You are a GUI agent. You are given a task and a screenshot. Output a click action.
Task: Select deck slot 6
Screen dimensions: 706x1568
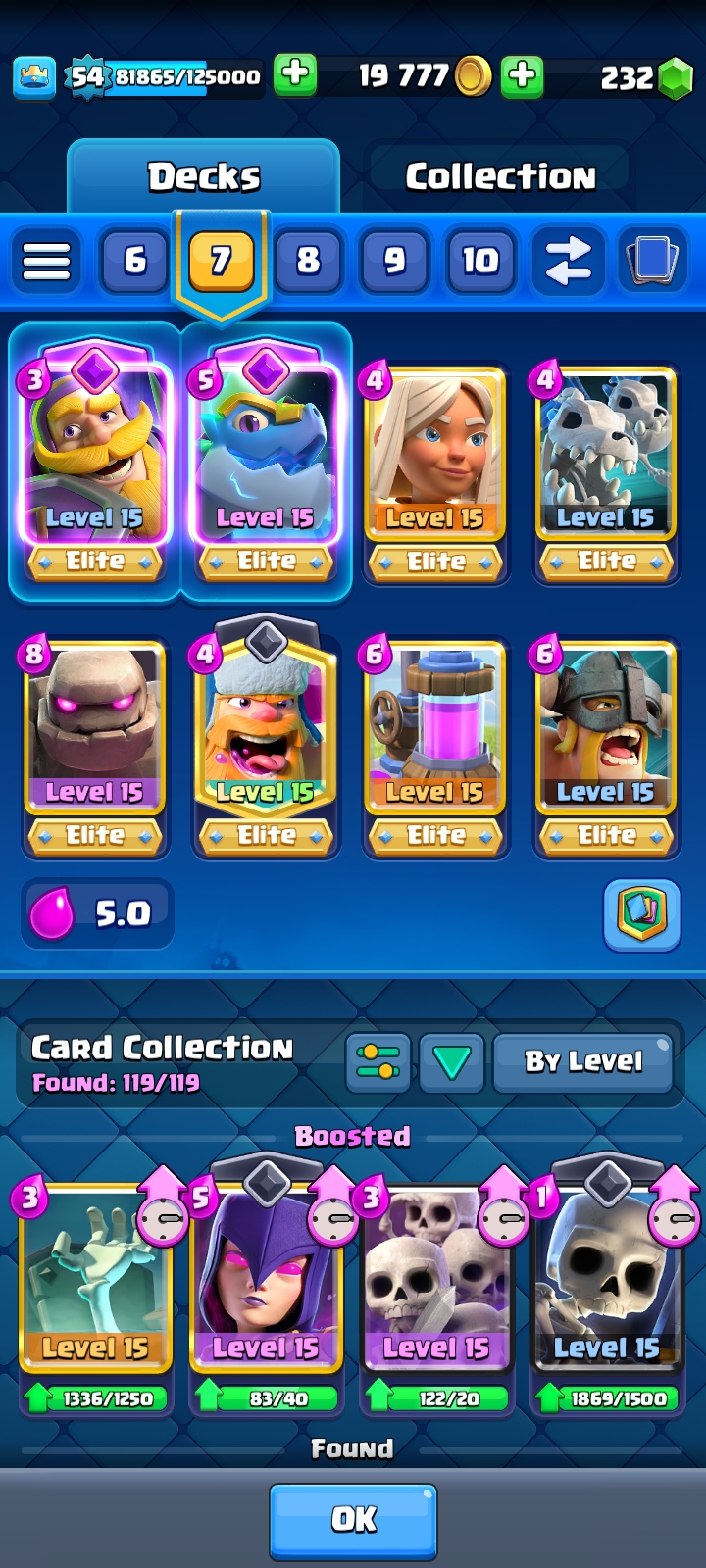(x=134, y=261)
